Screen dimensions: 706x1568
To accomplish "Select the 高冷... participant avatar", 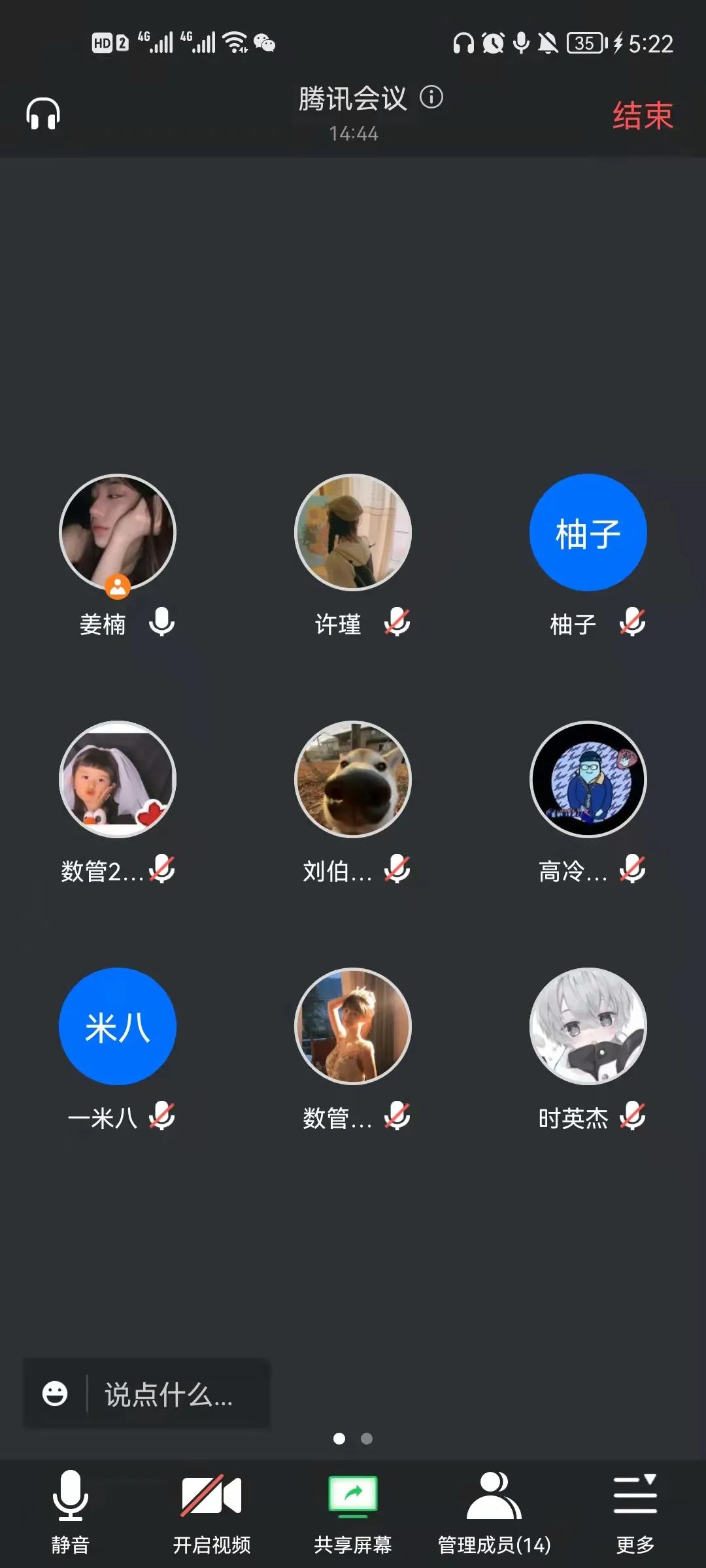I will click(x=588, y=779).
